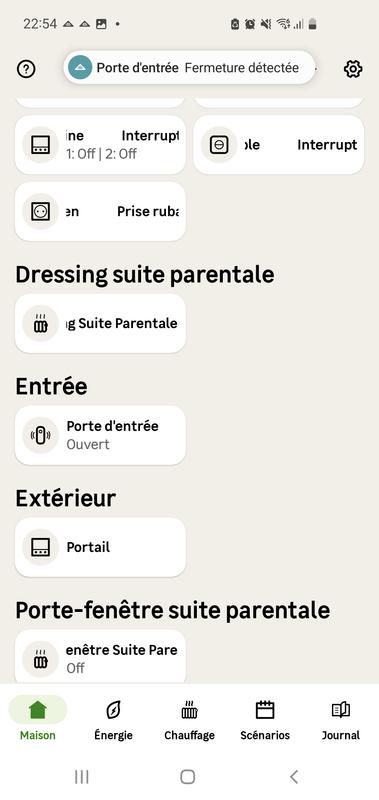The image size is (379, 800).
Task: Go back with system back button
Action: pyautogui.click(x=294, y=777)
